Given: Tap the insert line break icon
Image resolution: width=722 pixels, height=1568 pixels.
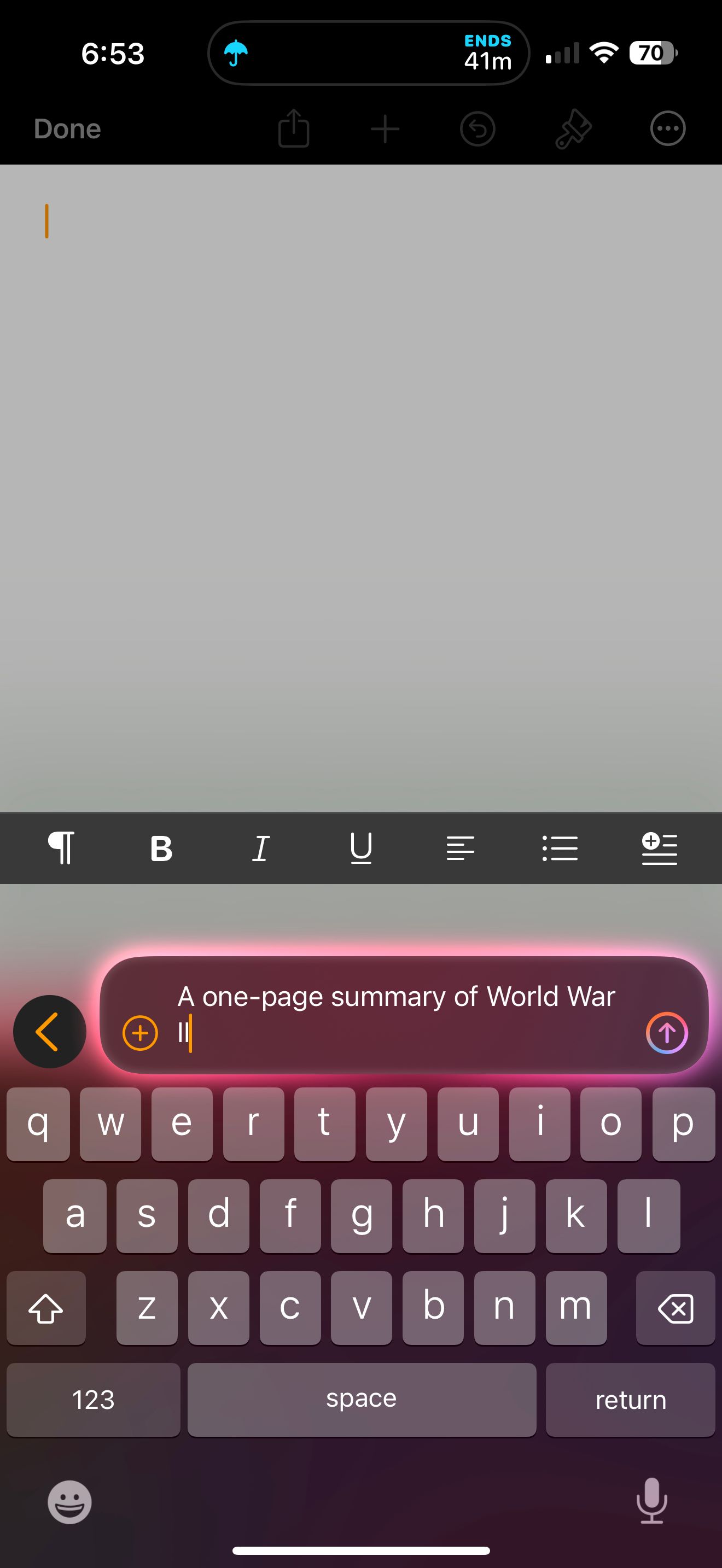Looking at the screenshot, I should 659,847.
